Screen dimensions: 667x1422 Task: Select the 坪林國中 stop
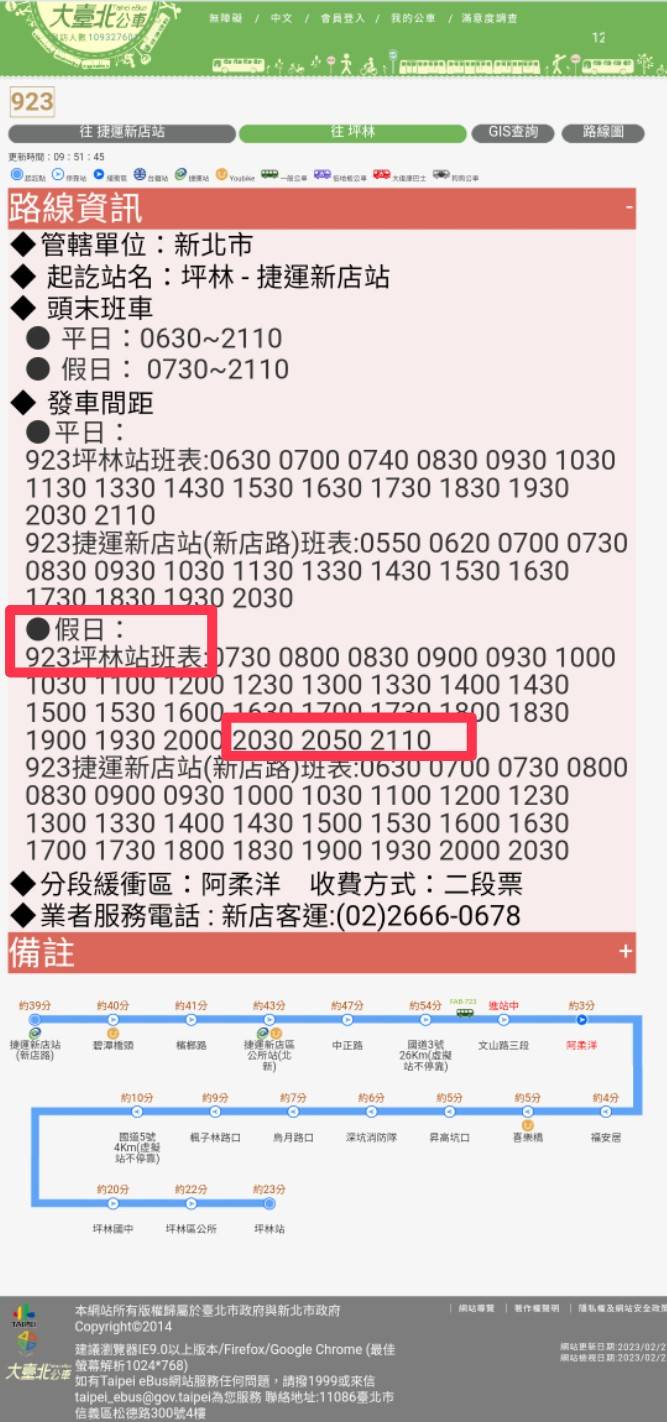(113, 1229)
